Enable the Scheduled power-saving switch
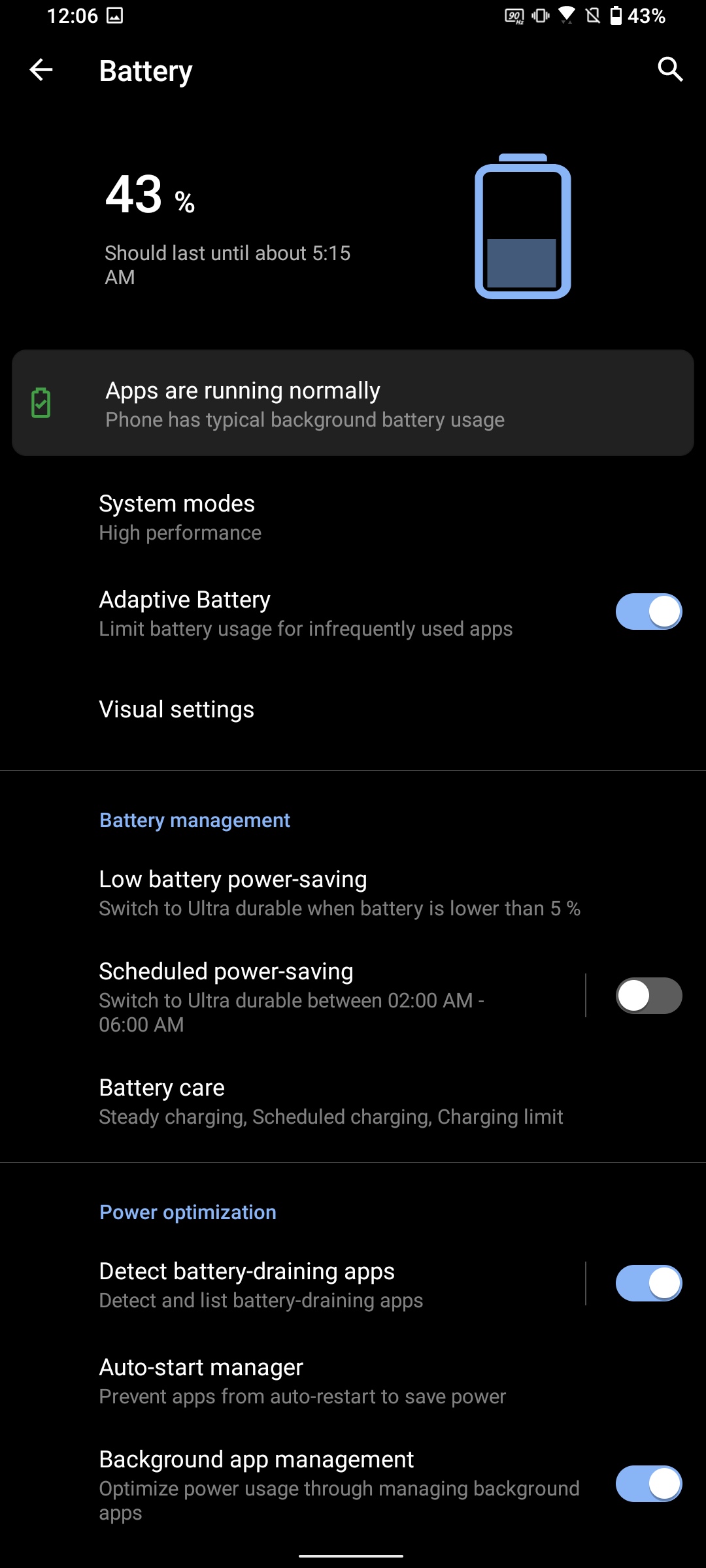Screen dimensions: 706x1568 648,996
